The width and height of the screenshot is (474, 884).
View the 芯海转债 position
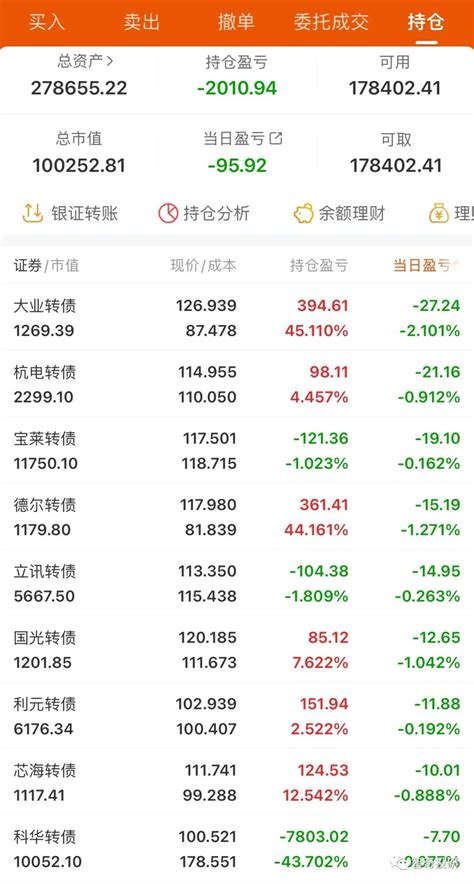pyautogui.click(x=237, y=782)
